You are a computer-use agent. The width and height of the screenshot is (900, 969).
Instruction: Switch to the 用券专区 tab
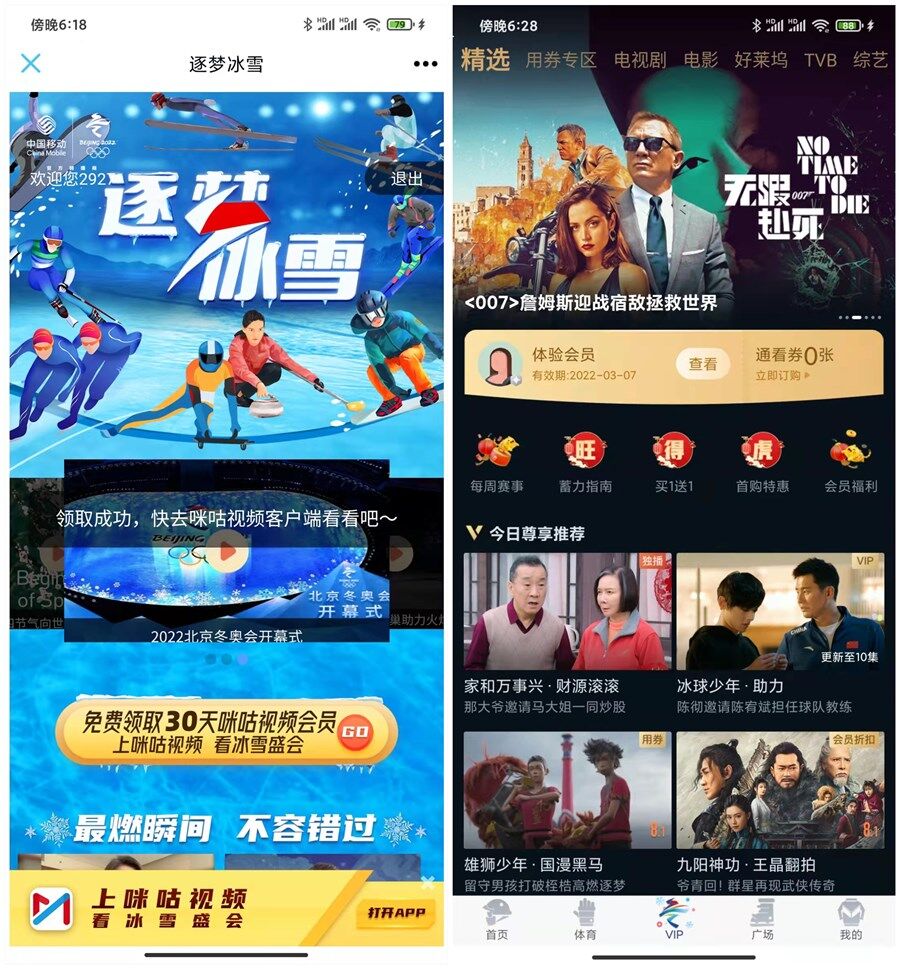(561, 60)
